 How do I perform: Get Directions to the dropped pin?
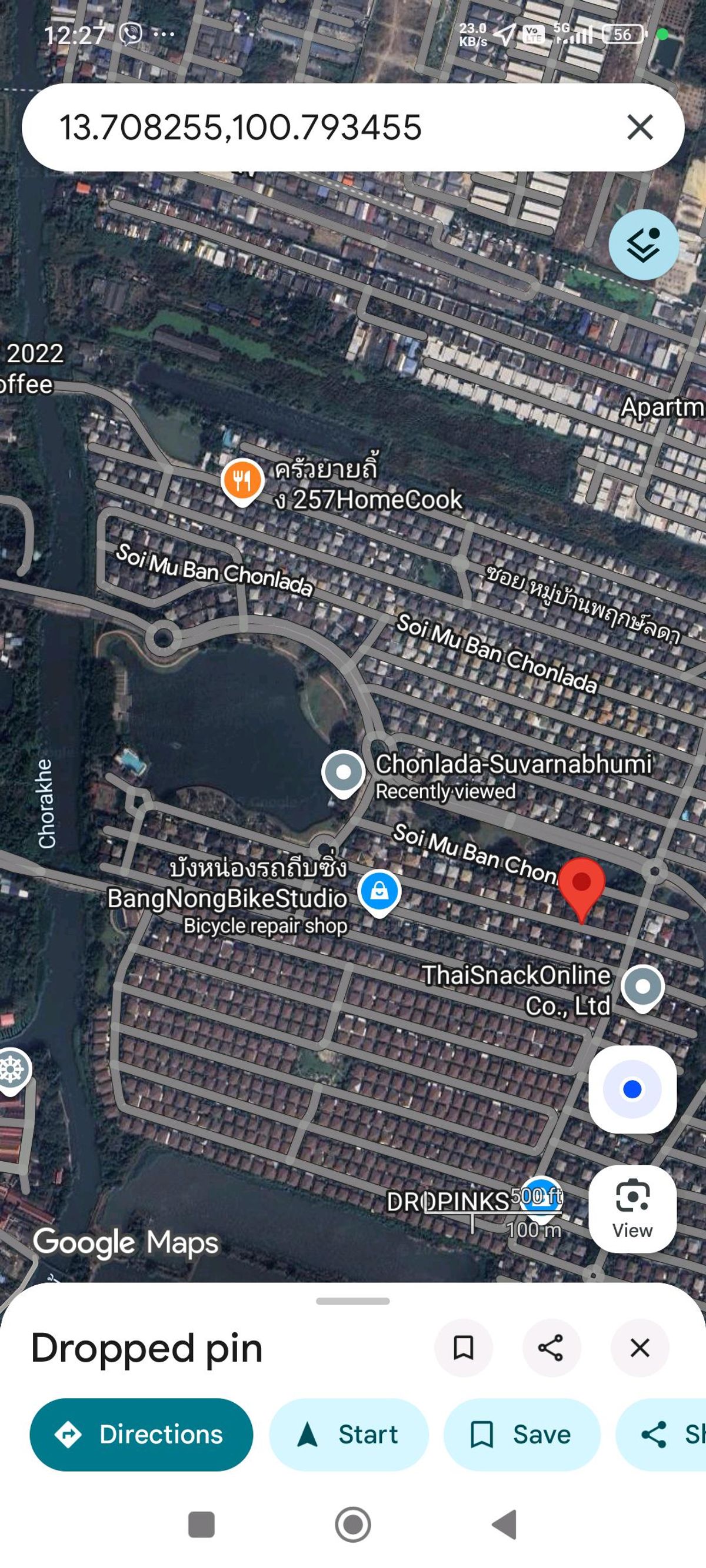[141, 1435]
